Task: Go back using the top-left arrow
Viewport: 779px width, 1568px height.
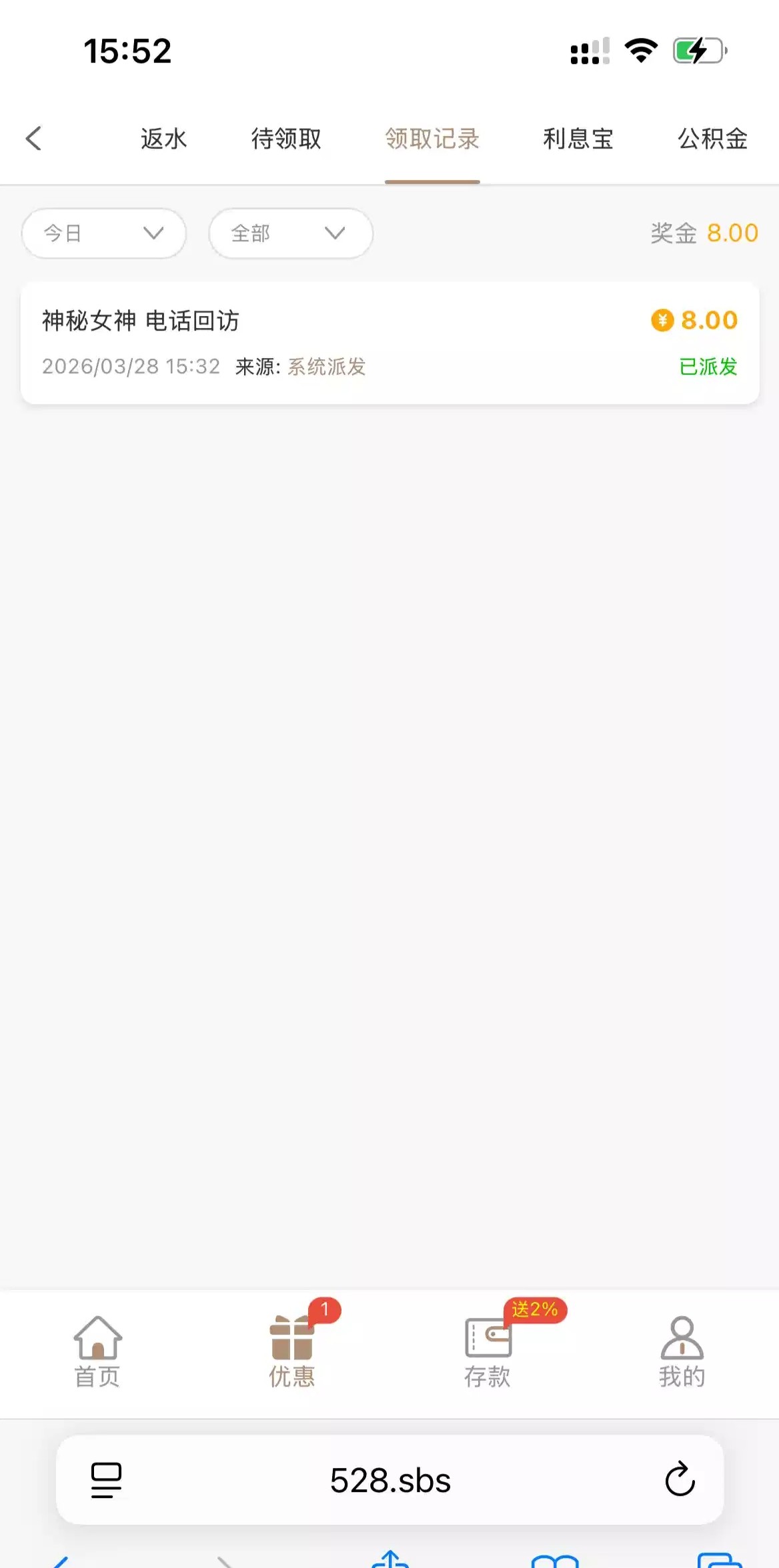Action: point(33,139)
